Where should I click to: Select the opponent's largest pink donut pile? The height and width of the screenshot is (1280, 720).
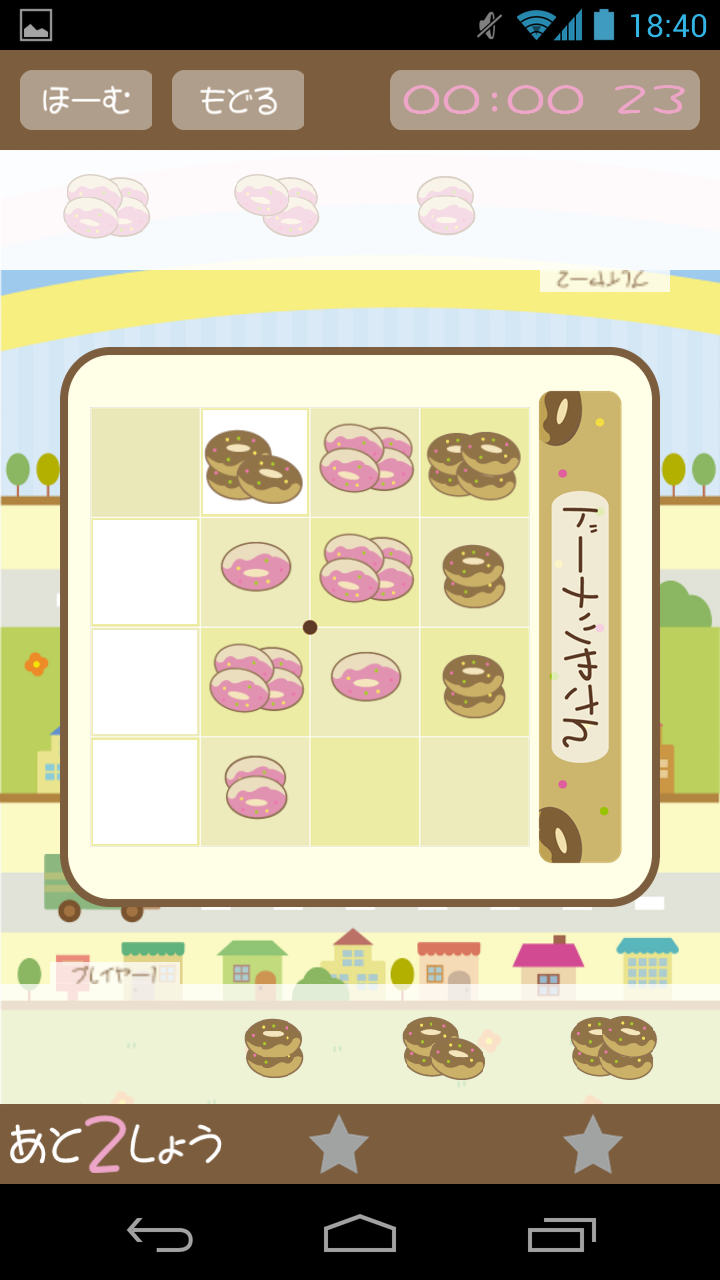107,205
